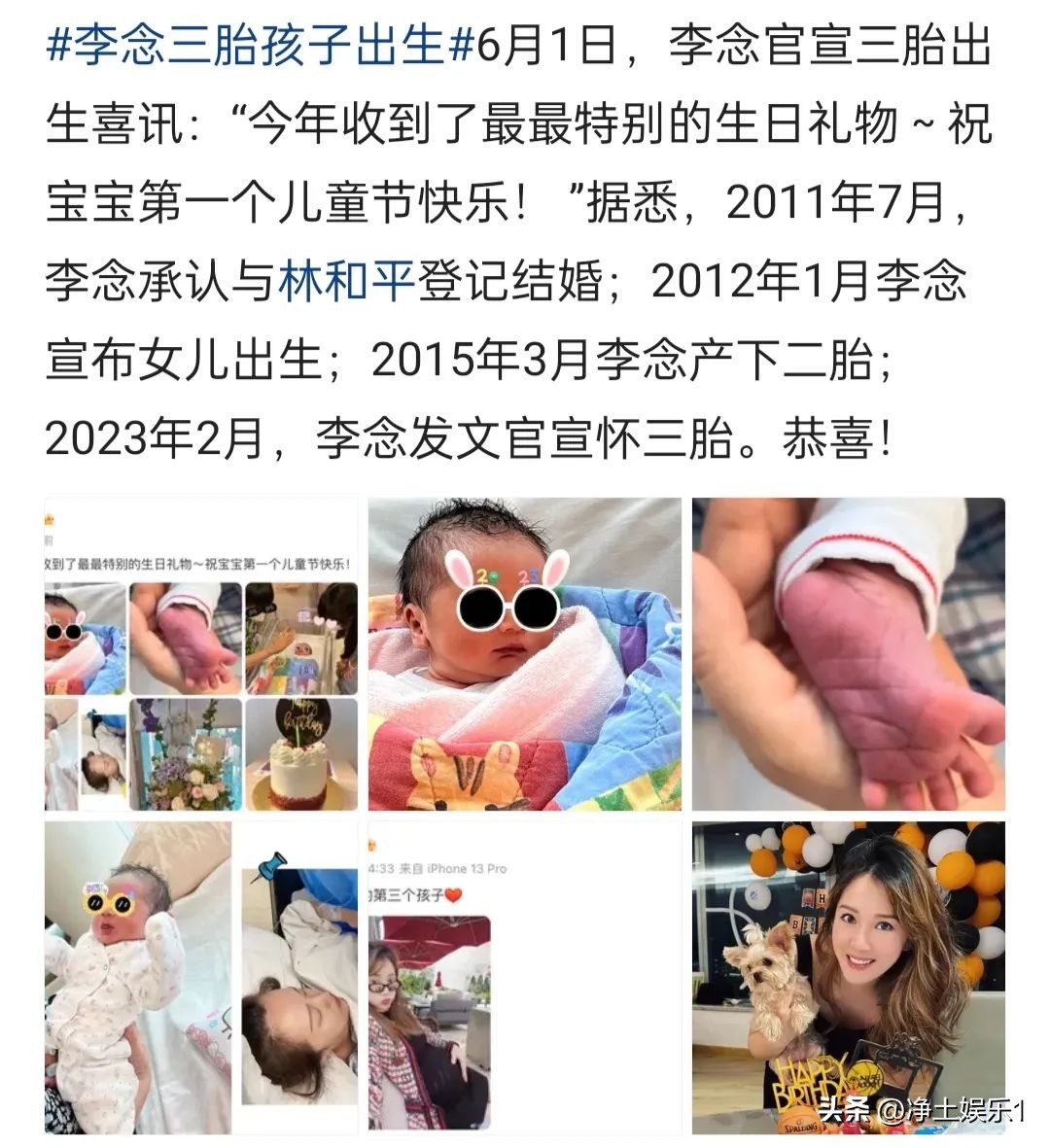The width and height of the screenshot is (1050, 1148).
Task: Open the #李念三胎孩子出生# hashtag topic
Action: pyautogui.click(x=260, y=46)
